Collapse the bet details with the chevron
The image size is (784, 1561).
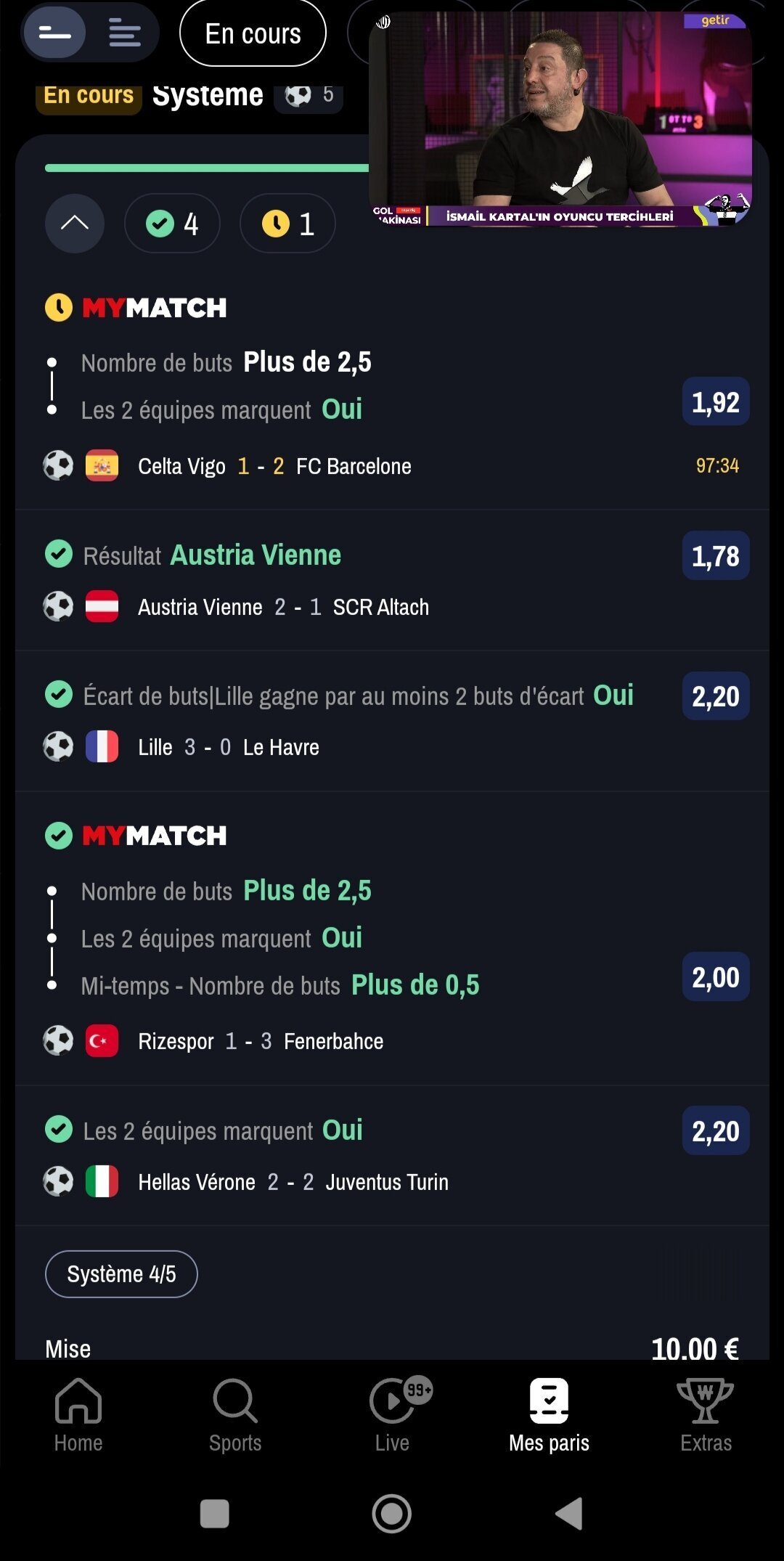[x=75, y=224]
